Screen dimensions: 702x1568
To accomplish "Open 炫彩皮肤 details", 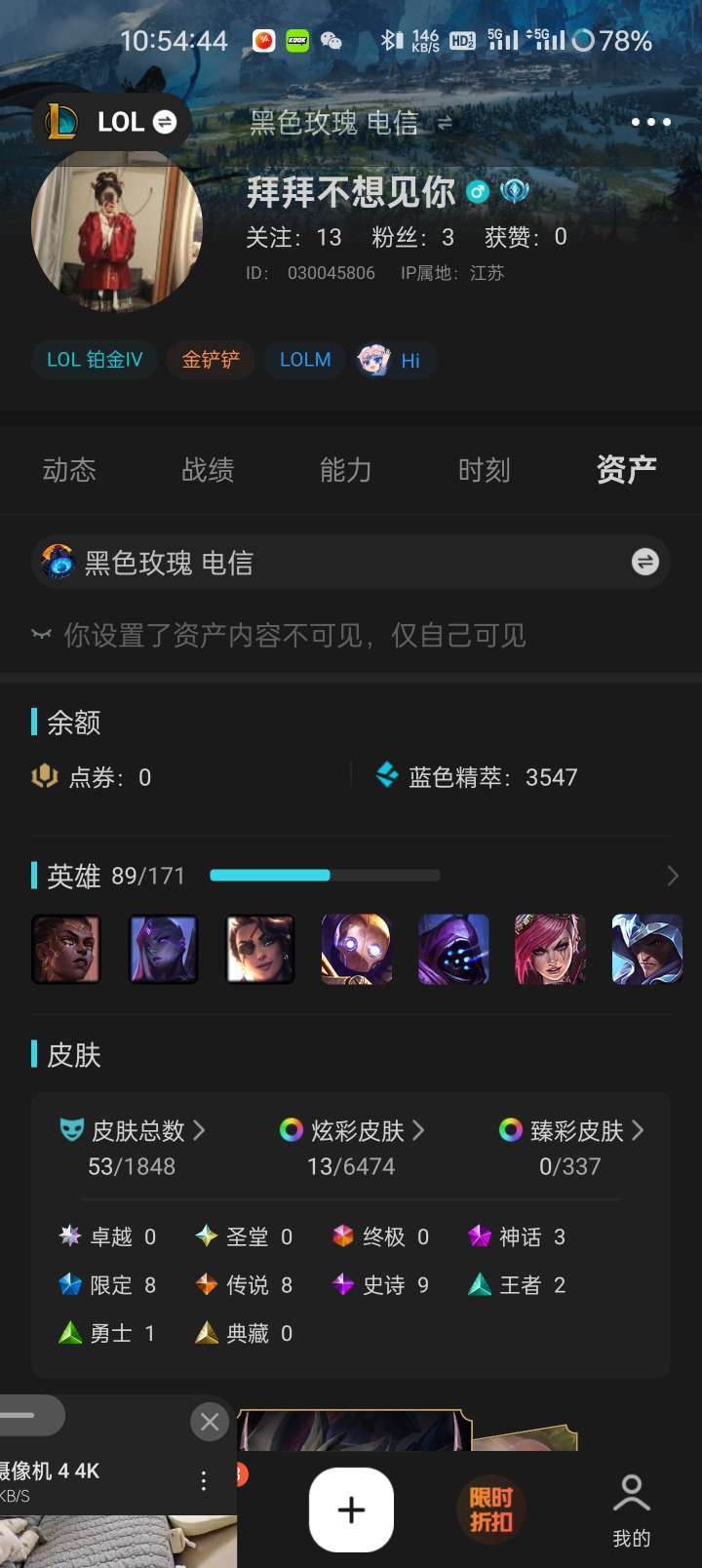I will click(x=351, y=1148).
